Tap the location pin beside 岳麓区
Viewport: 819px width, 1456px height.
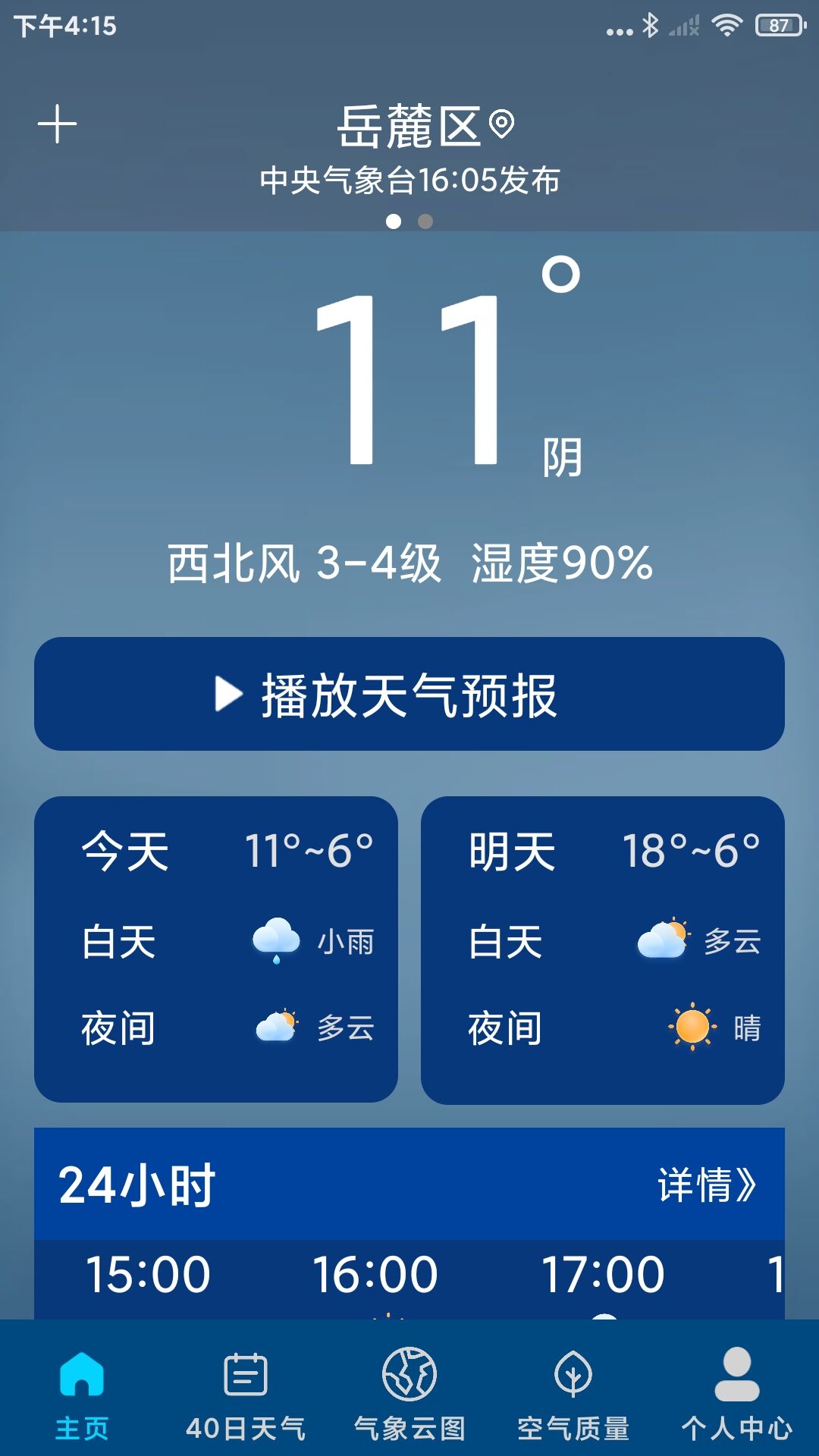pyautogui.click(x=501, y=124)
